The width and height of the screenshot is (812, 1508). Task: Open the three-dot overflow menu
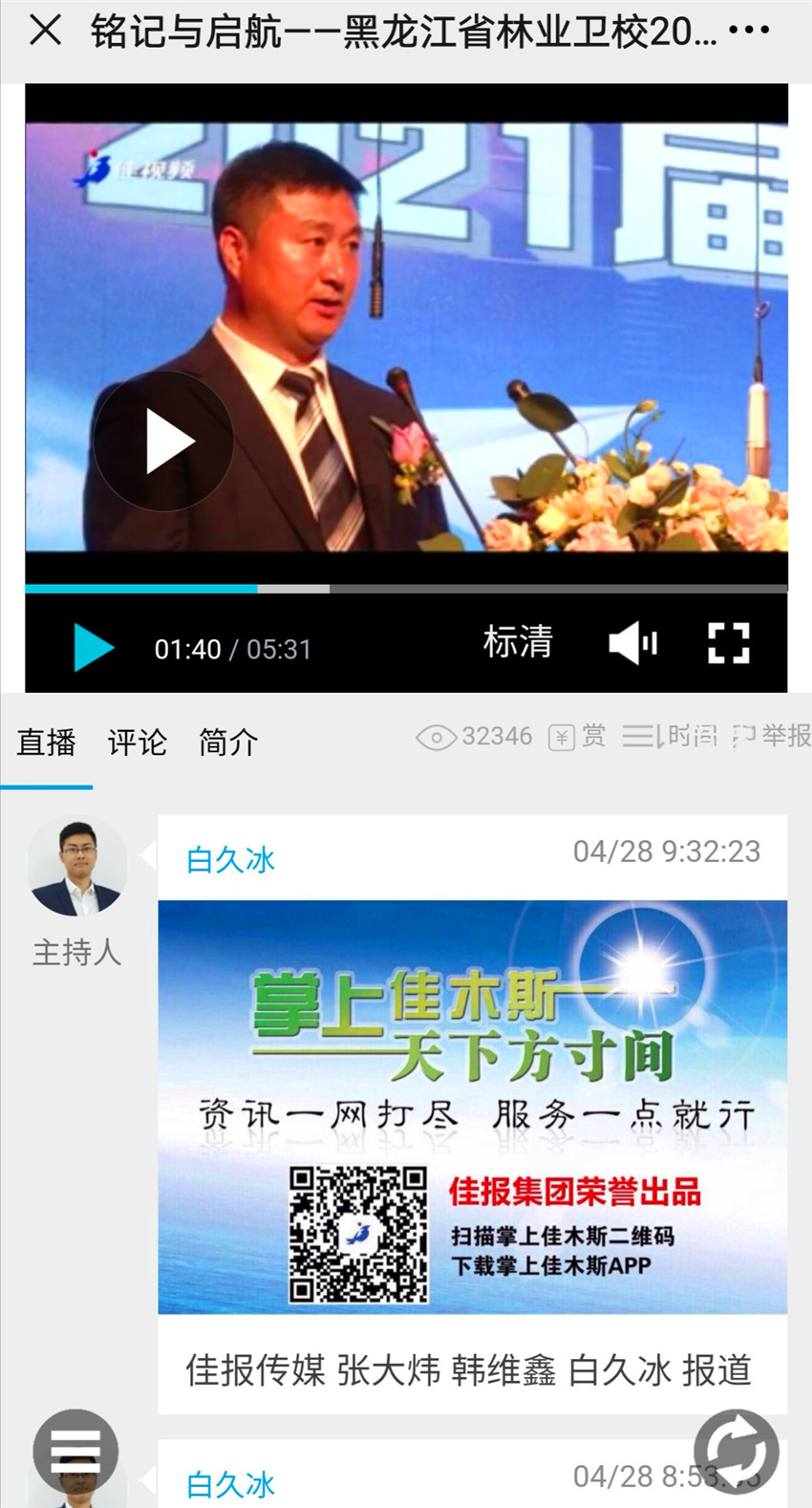[749, 31]
